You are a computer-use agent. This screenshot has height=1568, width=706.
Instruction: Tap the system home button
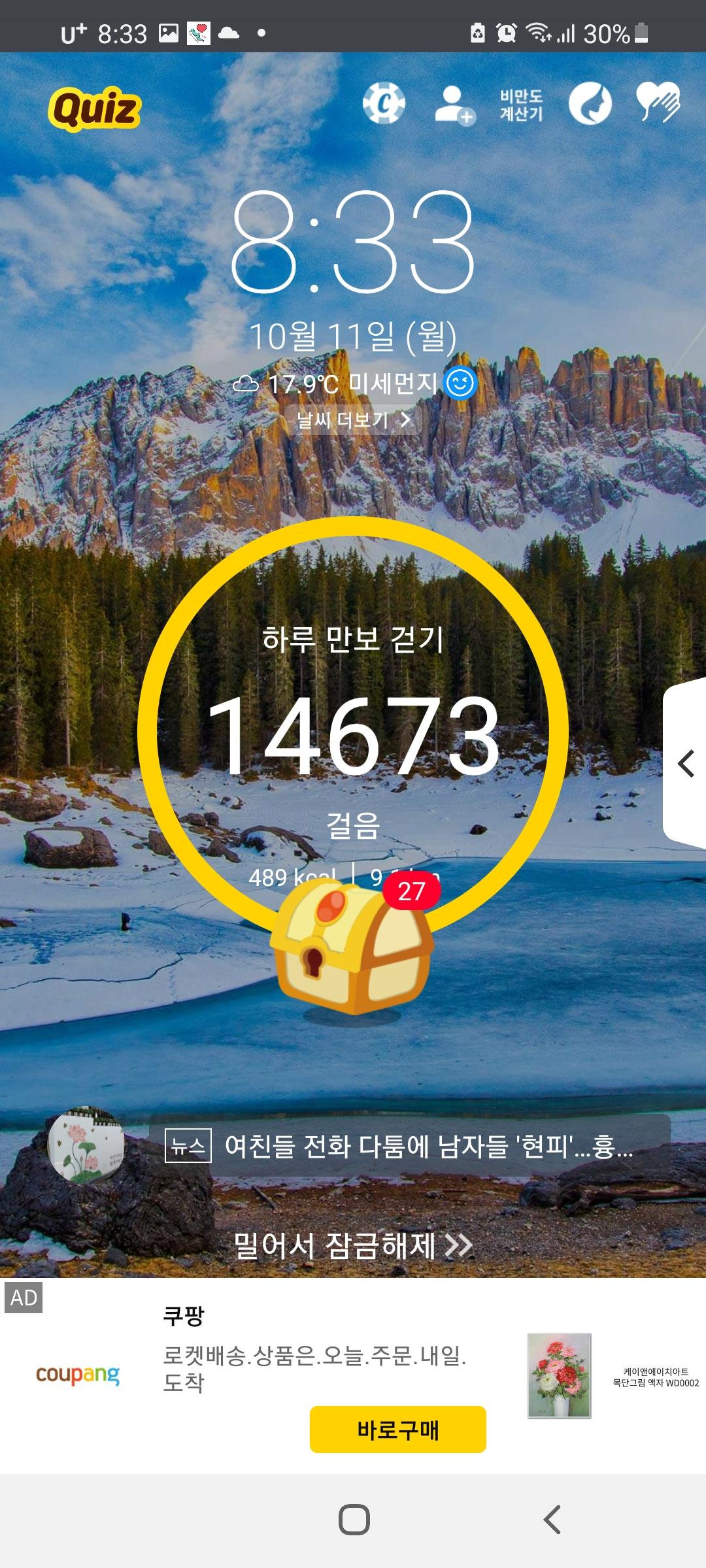pyautogui.click(x=354, y=1519)
